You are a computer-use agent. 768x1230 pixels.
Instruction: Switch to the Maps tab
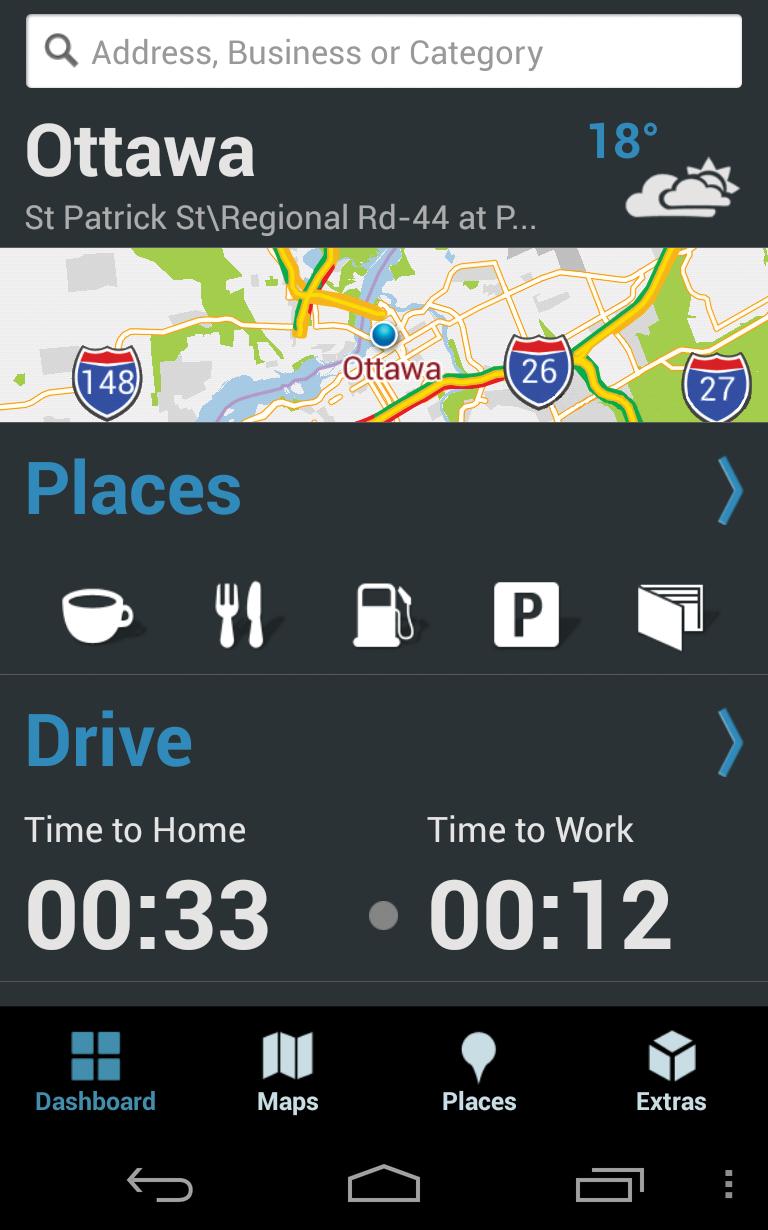(288, 1073)
